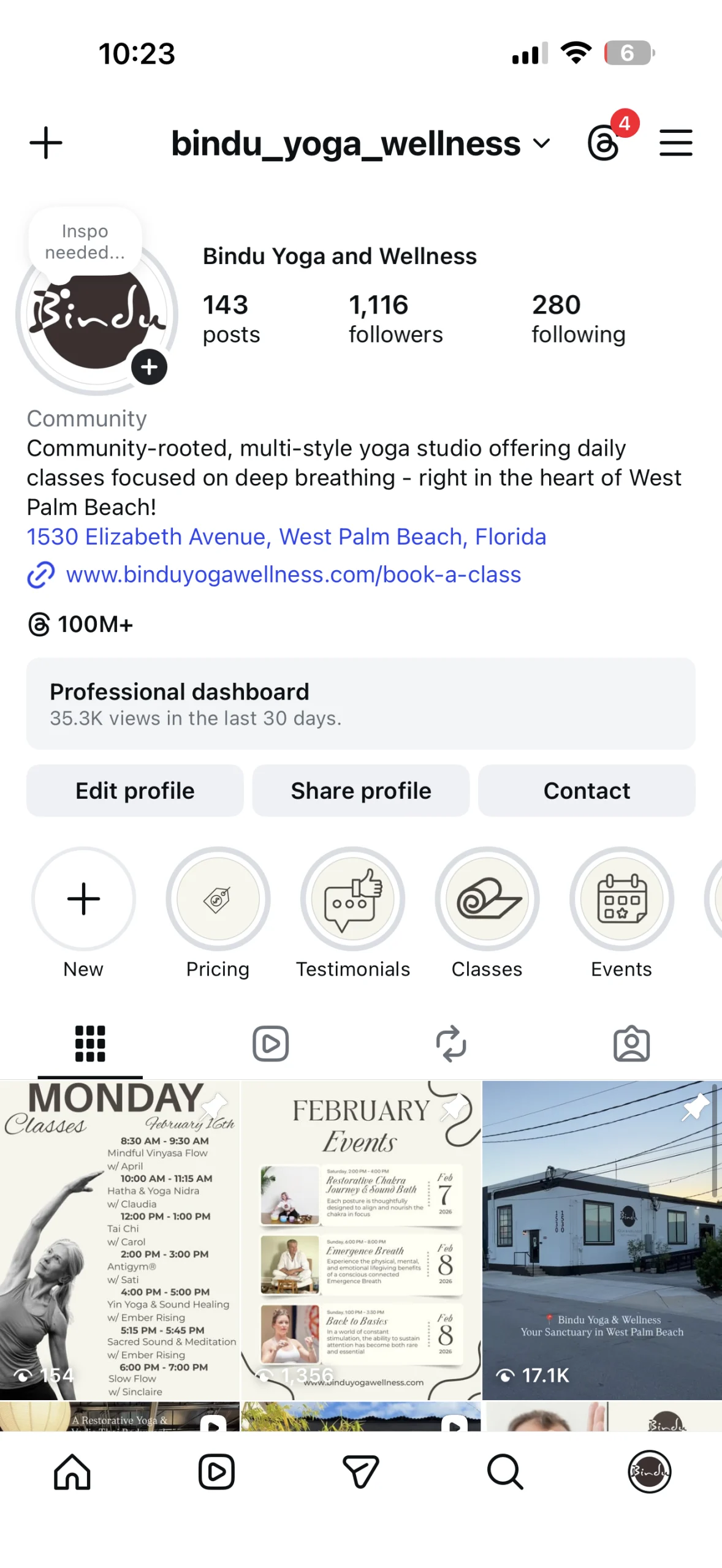
Task: Switch to the Reels tab on profile
Action: [270, 1044]
